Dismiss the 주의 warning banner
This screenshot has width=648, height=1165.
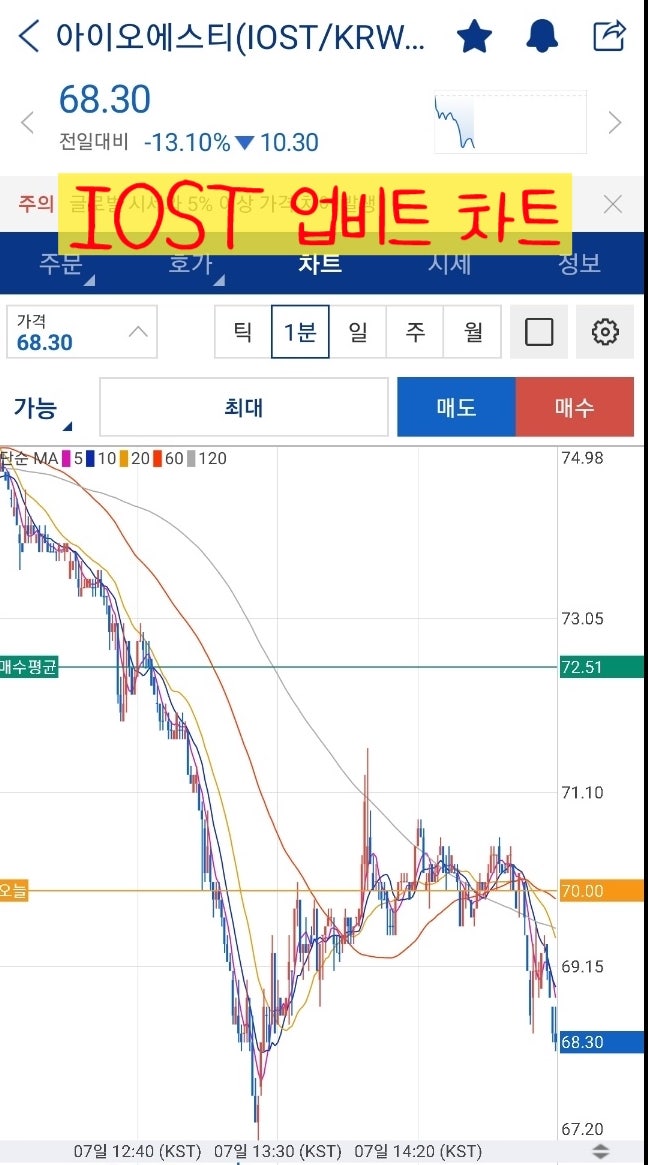613,204
